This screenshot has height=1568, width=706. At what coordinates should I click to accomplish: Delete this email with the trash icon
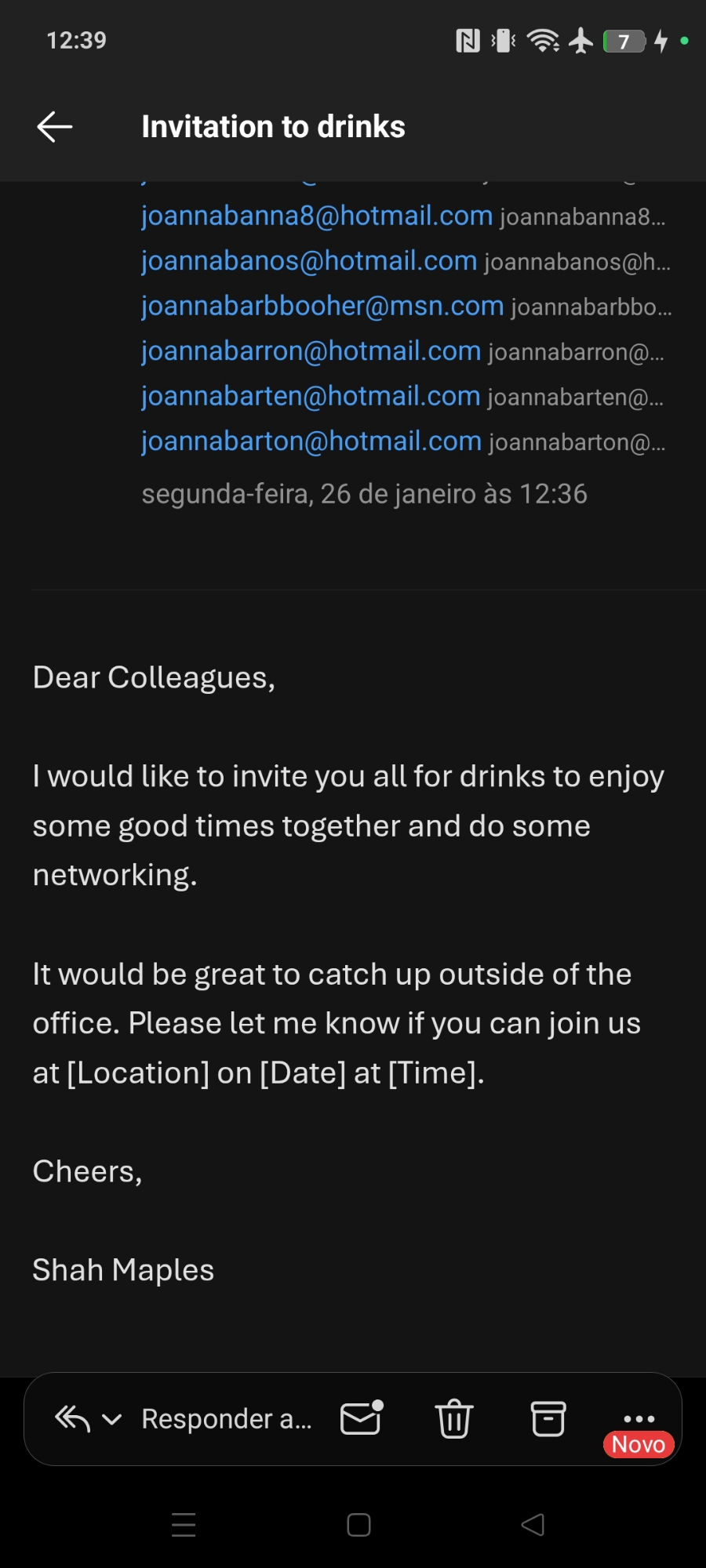[x=454, y=1418]
